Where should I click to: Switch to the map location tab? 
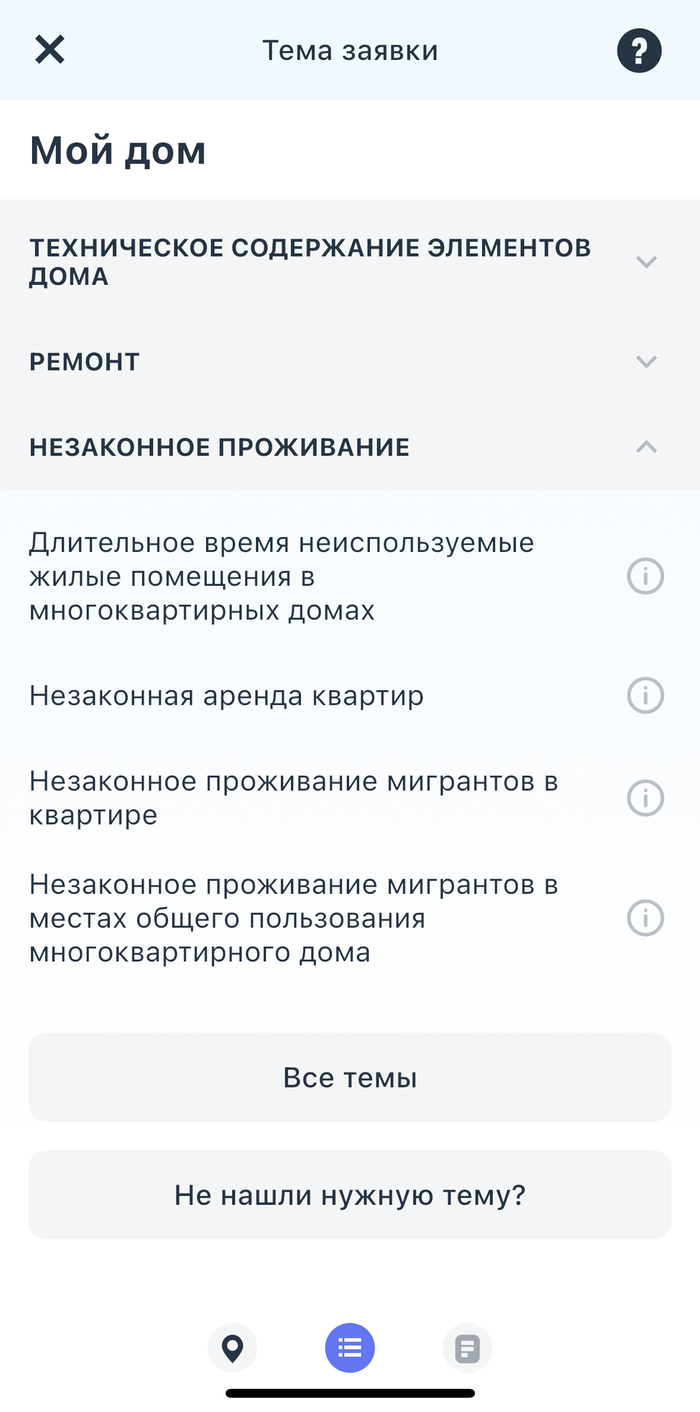(233, 1348)
